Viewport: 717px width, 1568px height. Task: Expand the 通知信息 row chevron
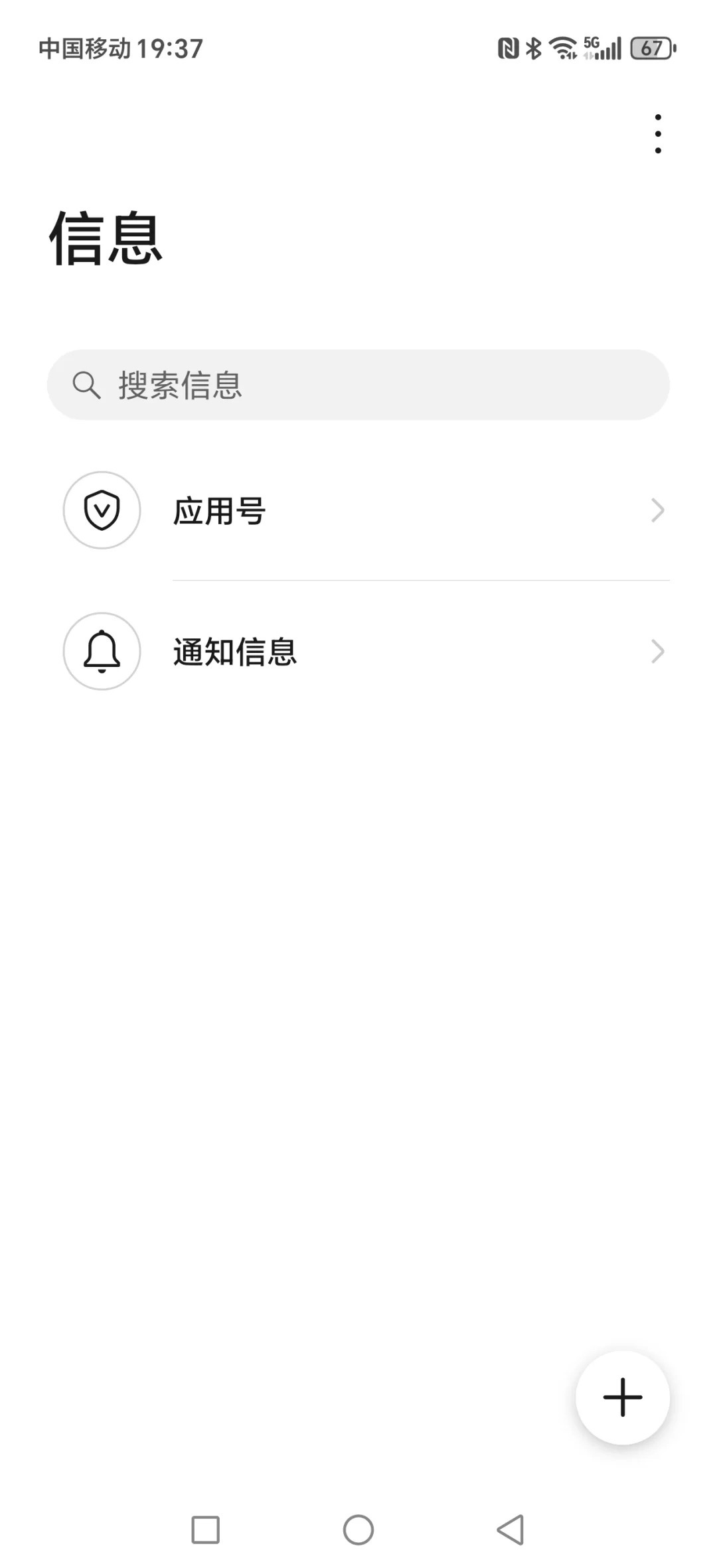658,652
